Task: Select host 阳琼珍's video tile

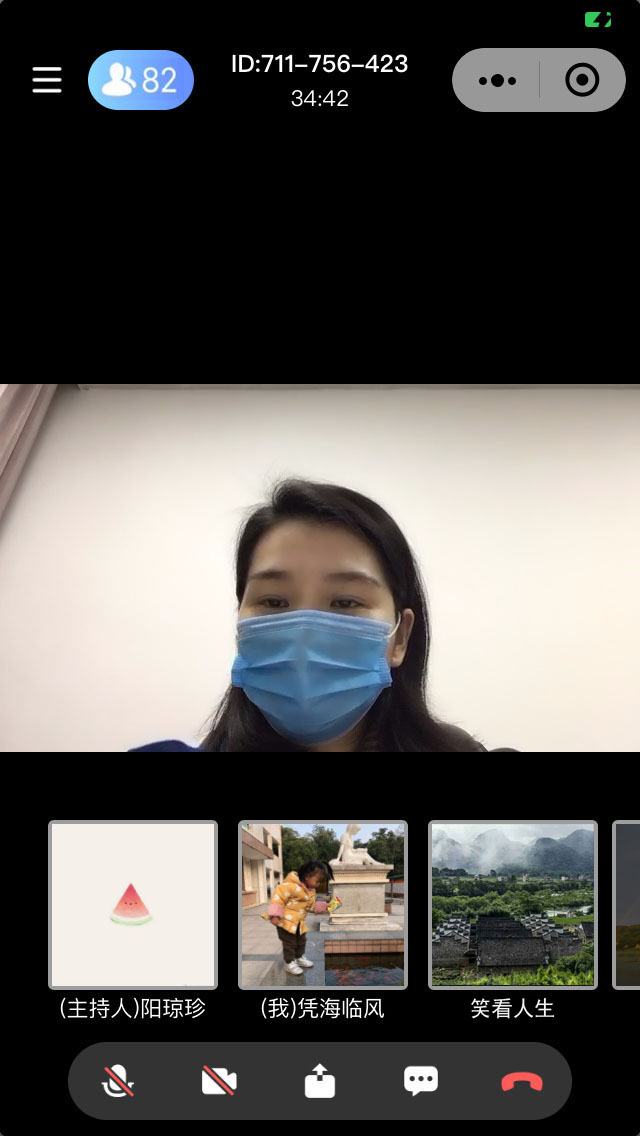Action: (133, 905)
